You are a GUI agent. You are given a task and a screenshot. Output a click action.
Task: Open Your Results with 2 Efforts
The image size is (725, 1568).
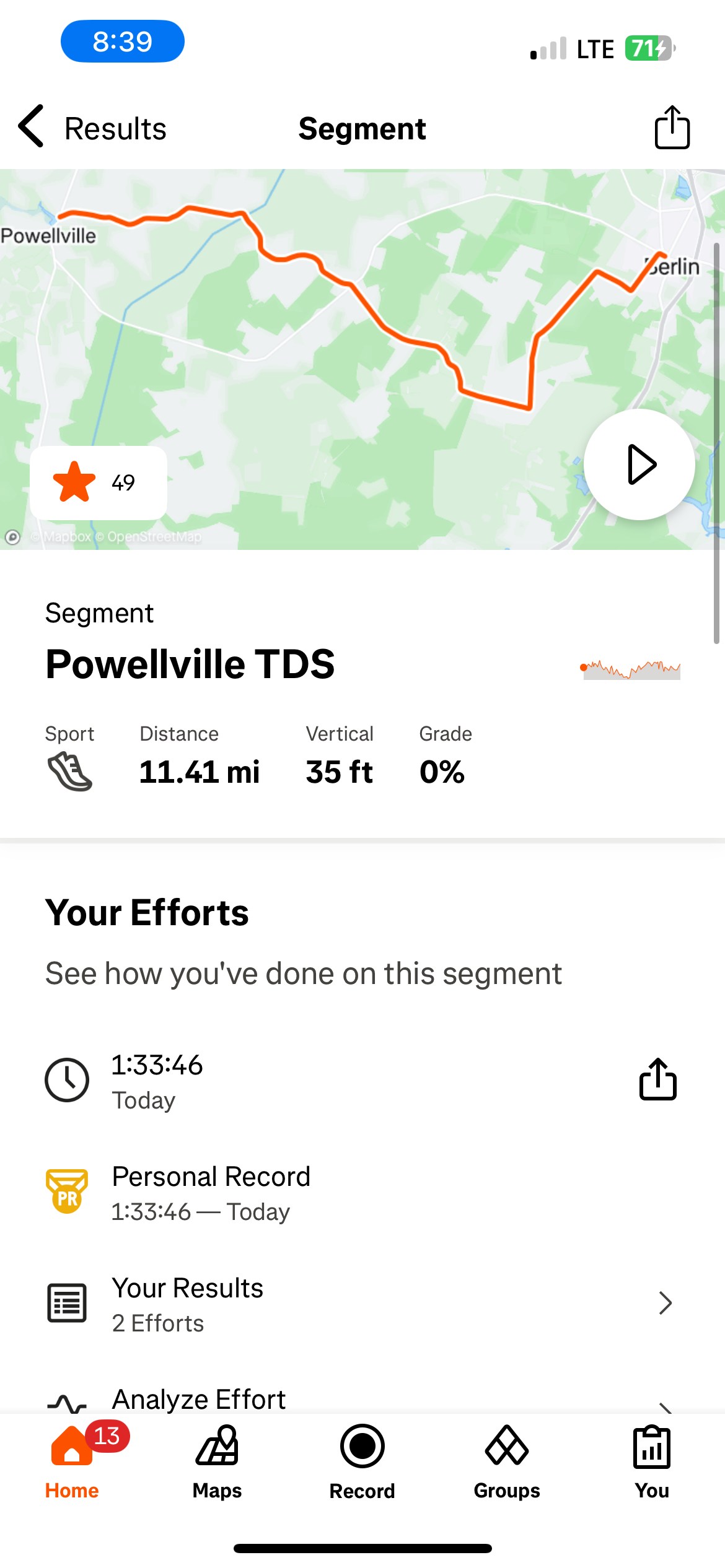(x=362, y=1303)
